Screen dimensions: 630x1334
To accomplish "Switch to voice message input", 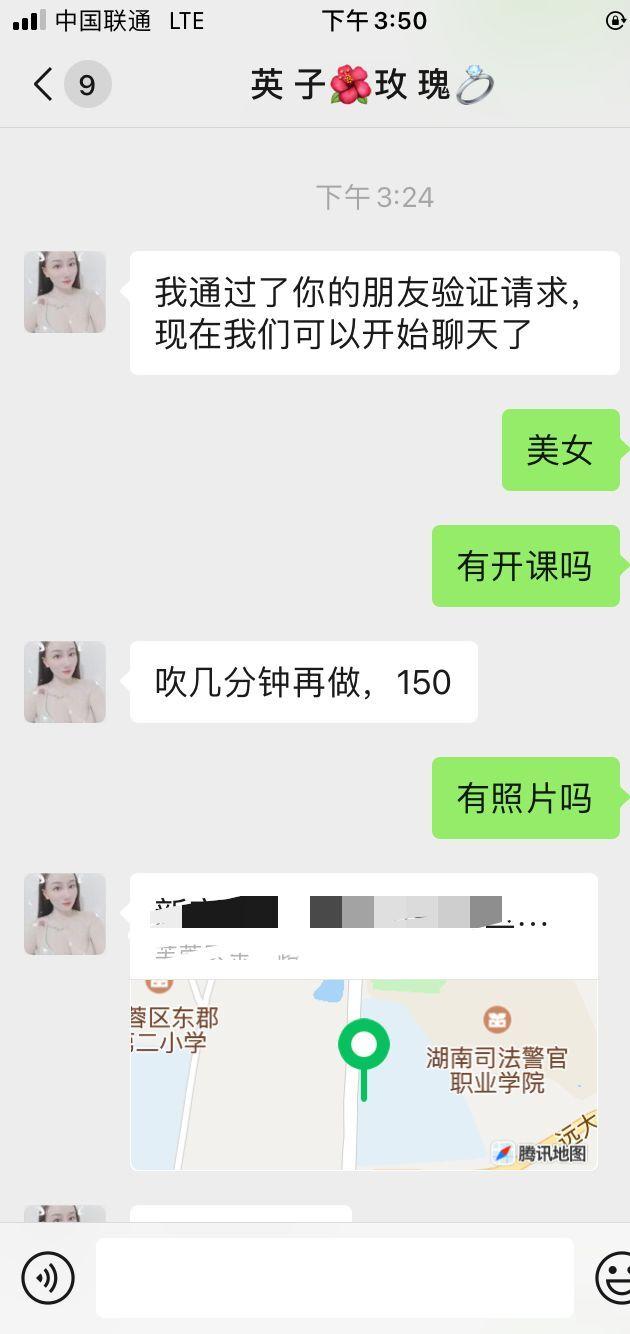I will click(48, 1277).
